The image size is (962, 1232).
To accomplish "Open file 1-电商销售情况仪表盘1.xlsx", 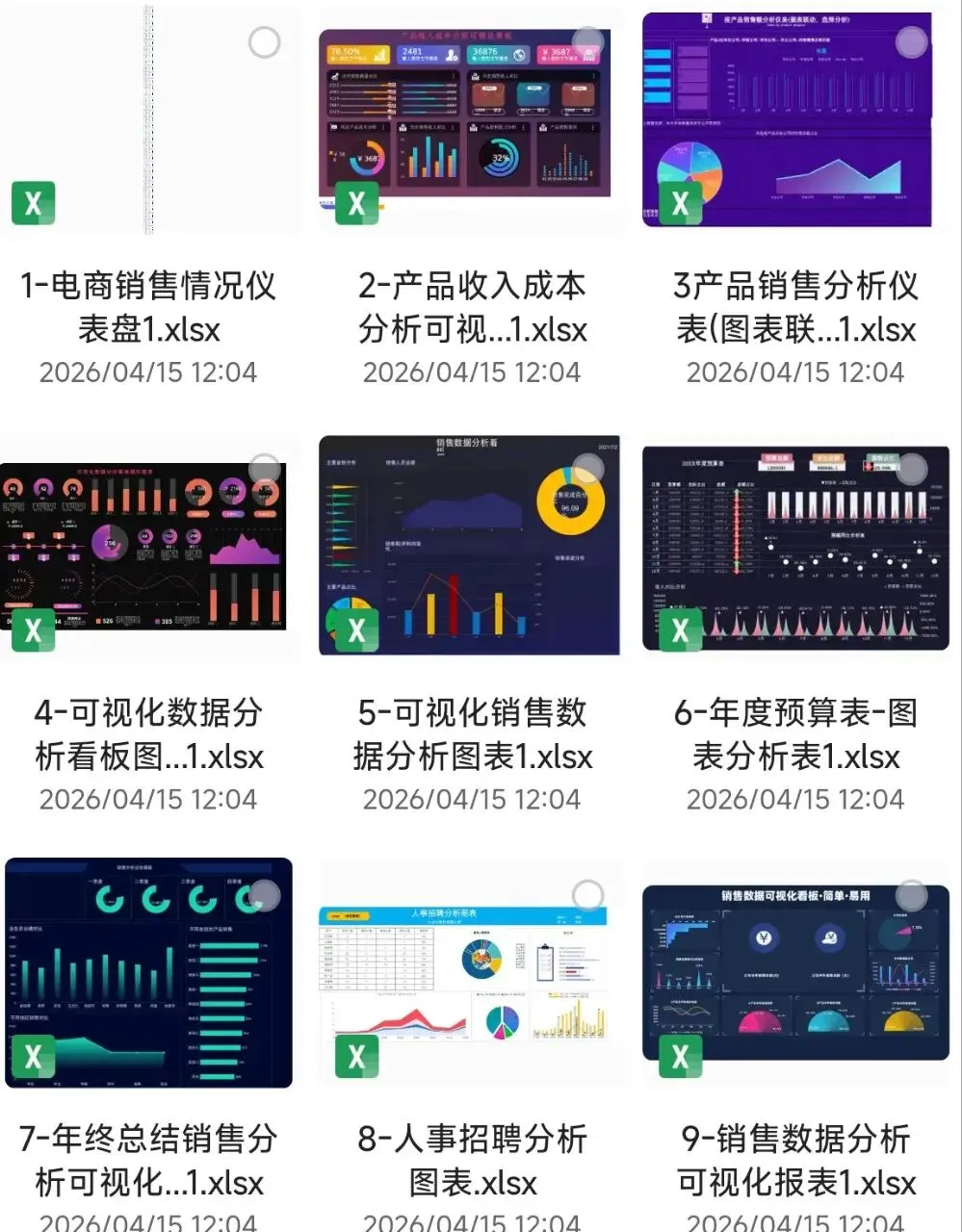I will click(x=149, y=121).
